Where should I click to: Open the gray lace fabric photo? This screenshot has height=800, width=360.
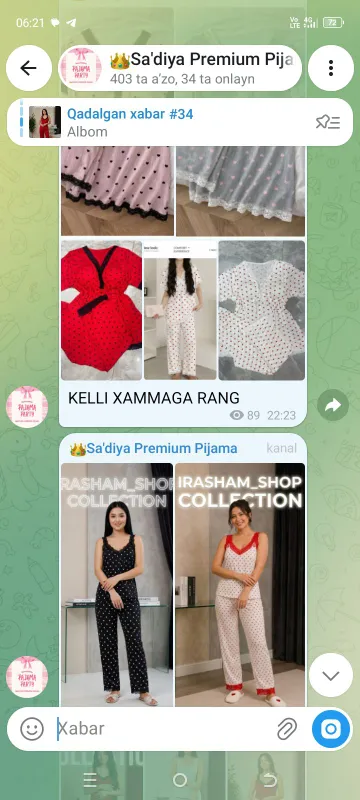pyautogui.click(x=241, y=191)
